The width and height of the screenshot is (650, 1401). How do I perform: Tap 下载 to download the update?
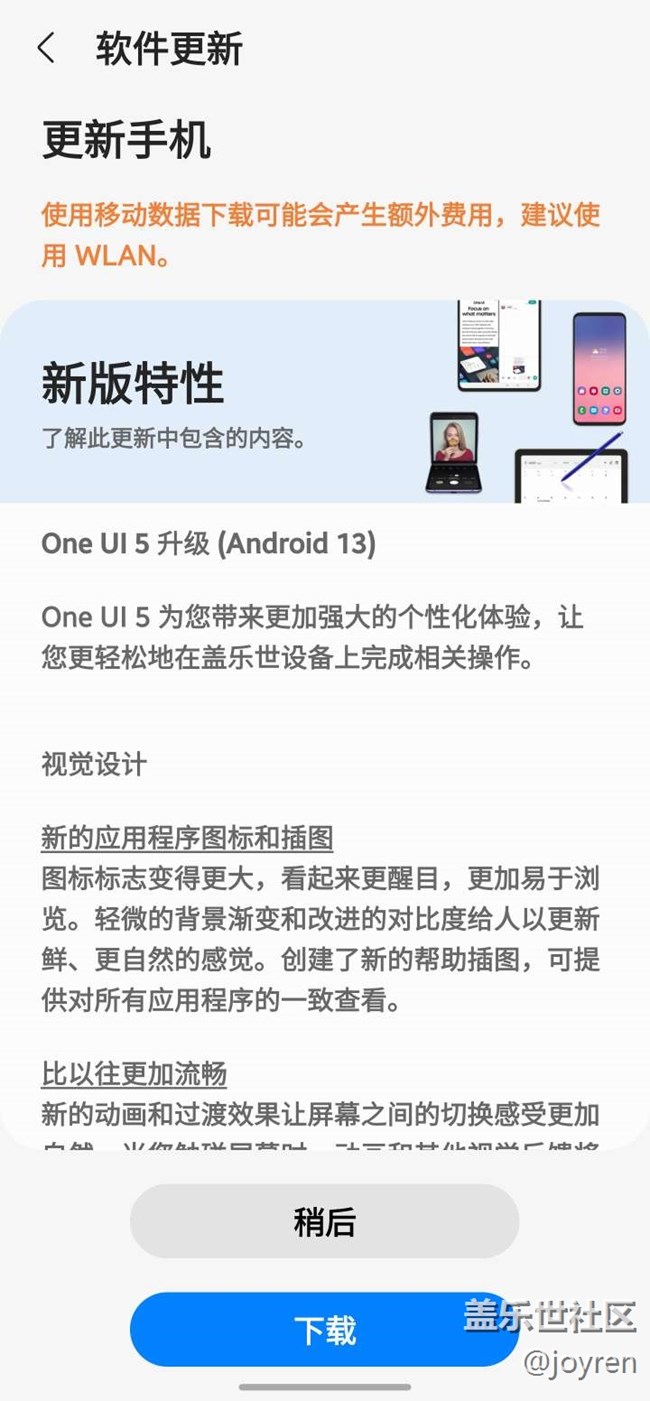(324, 1329)
